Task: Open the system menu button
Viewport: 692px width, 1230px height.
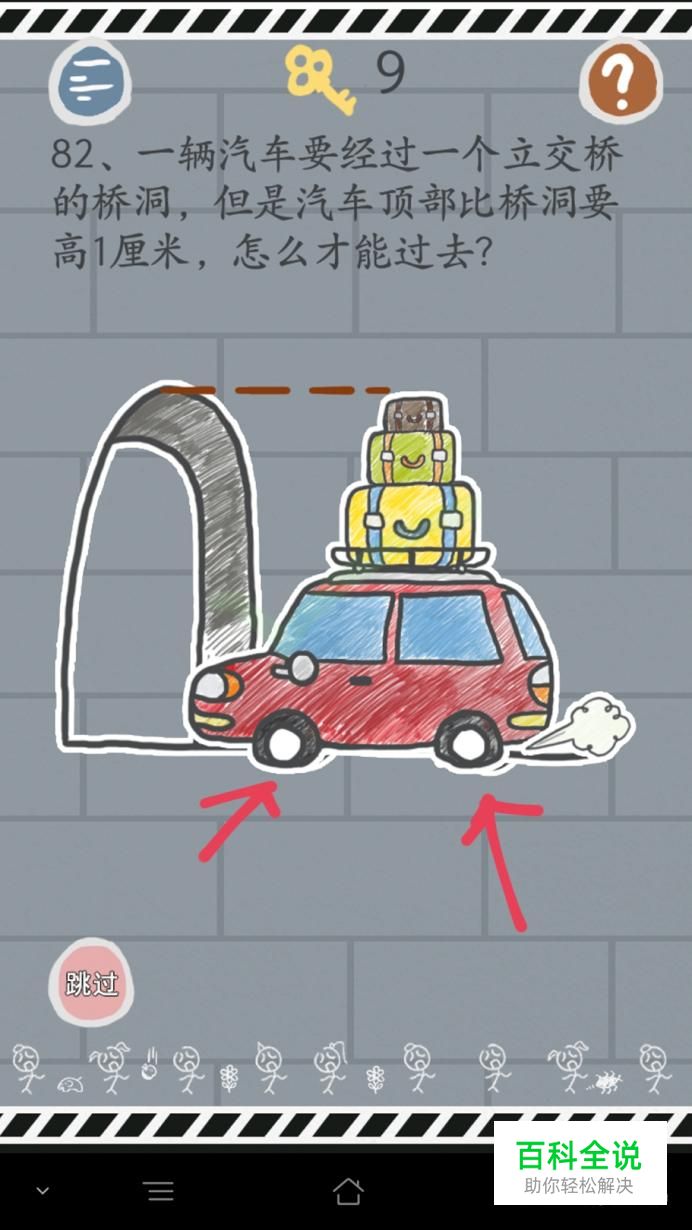Action: (158, 1190)
